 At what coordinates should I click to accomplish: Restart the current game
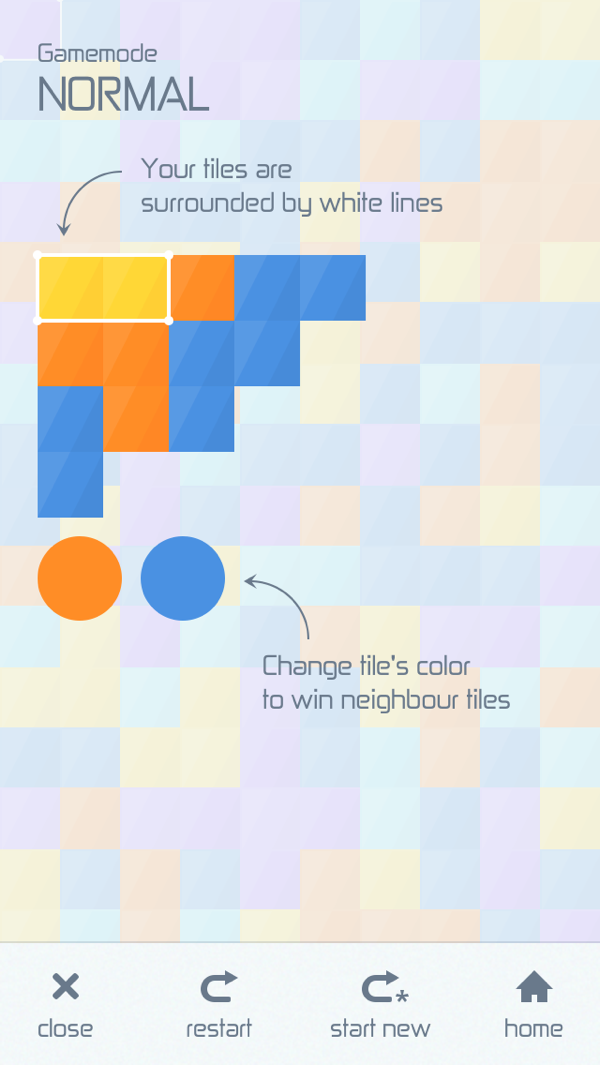point(219,1003)
